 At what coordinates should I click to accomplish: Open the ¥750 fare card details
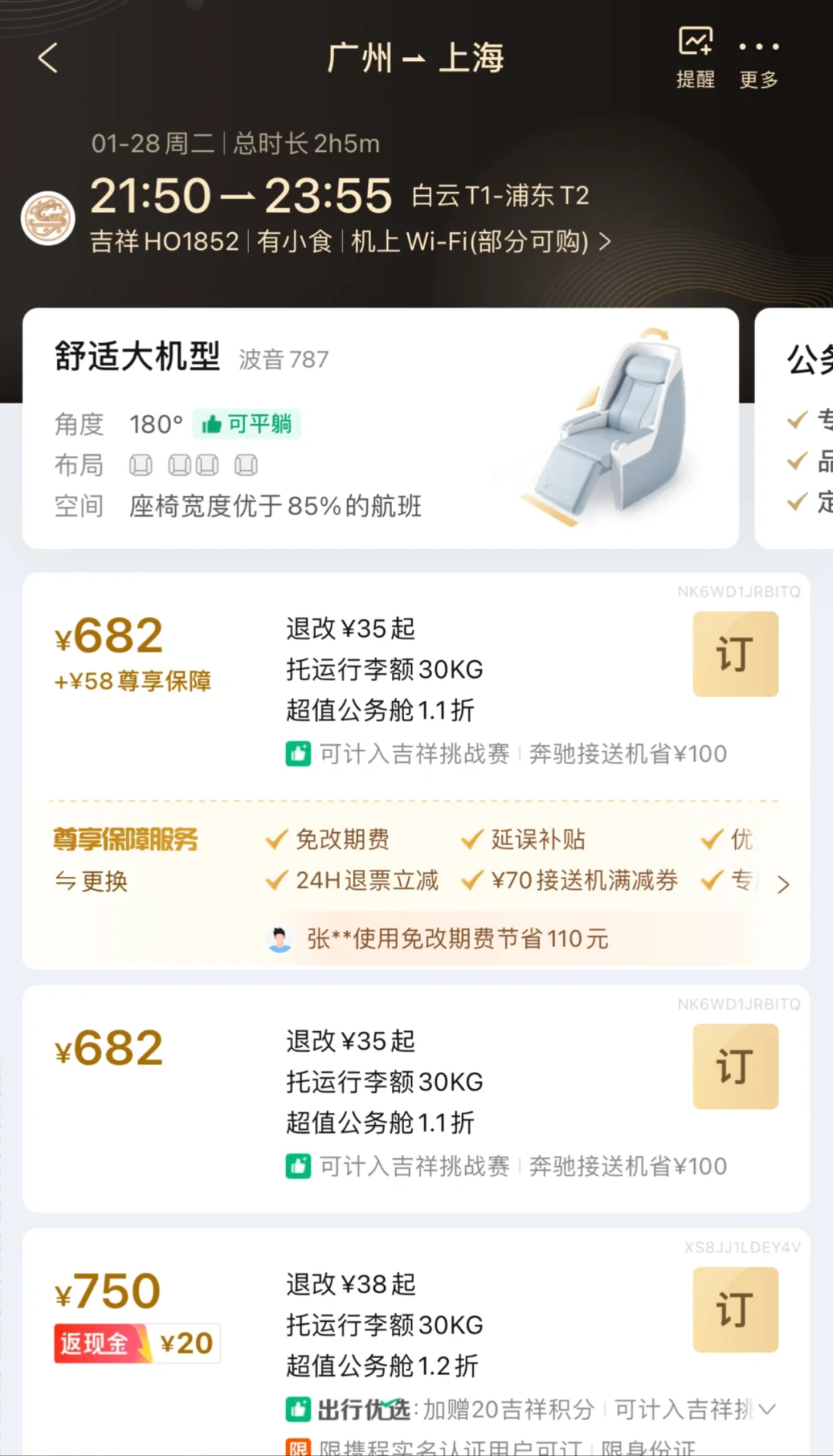[x=416, y=1342]
